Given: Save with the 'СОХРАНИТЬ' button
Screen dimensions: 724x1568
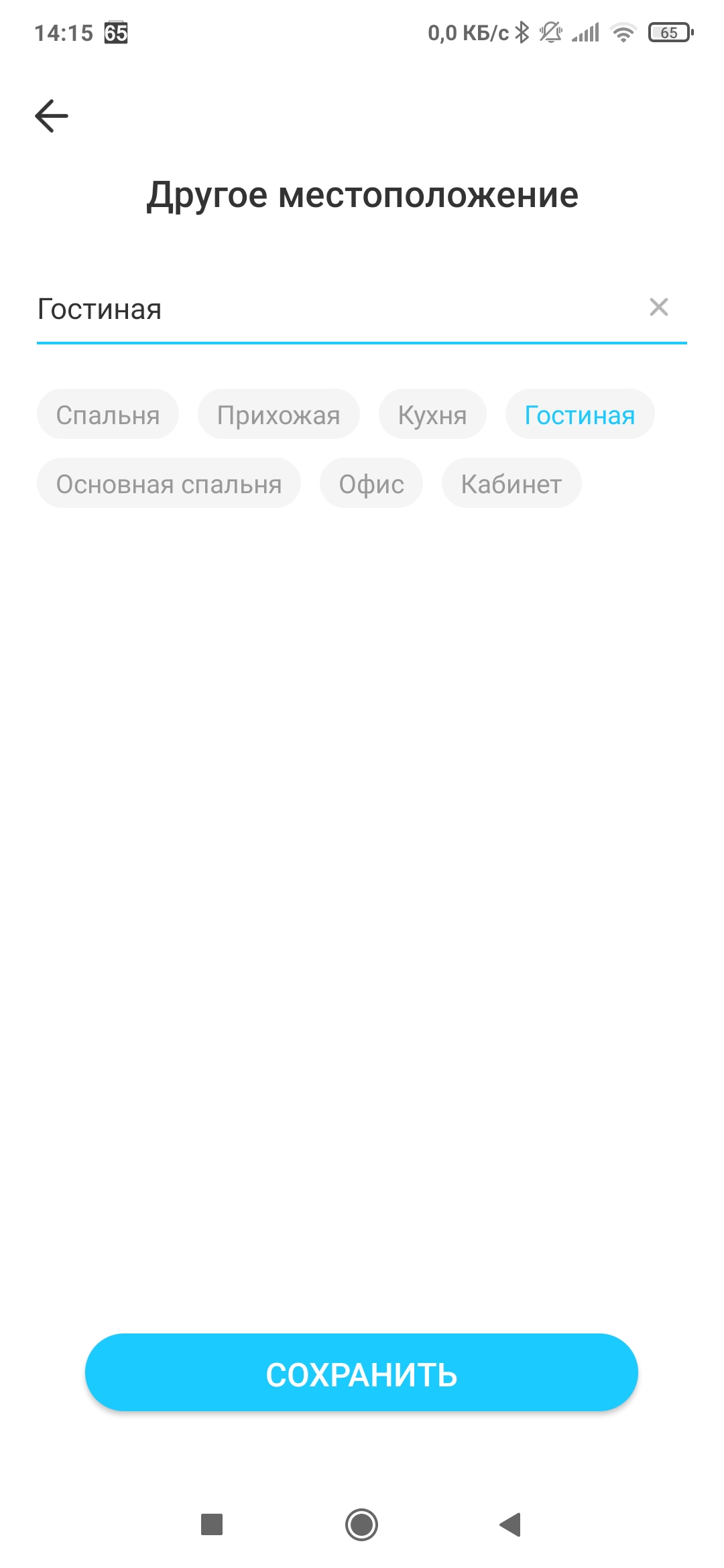Looking at the screenshot, I should pyautogui.click(x=361, y=1374).
